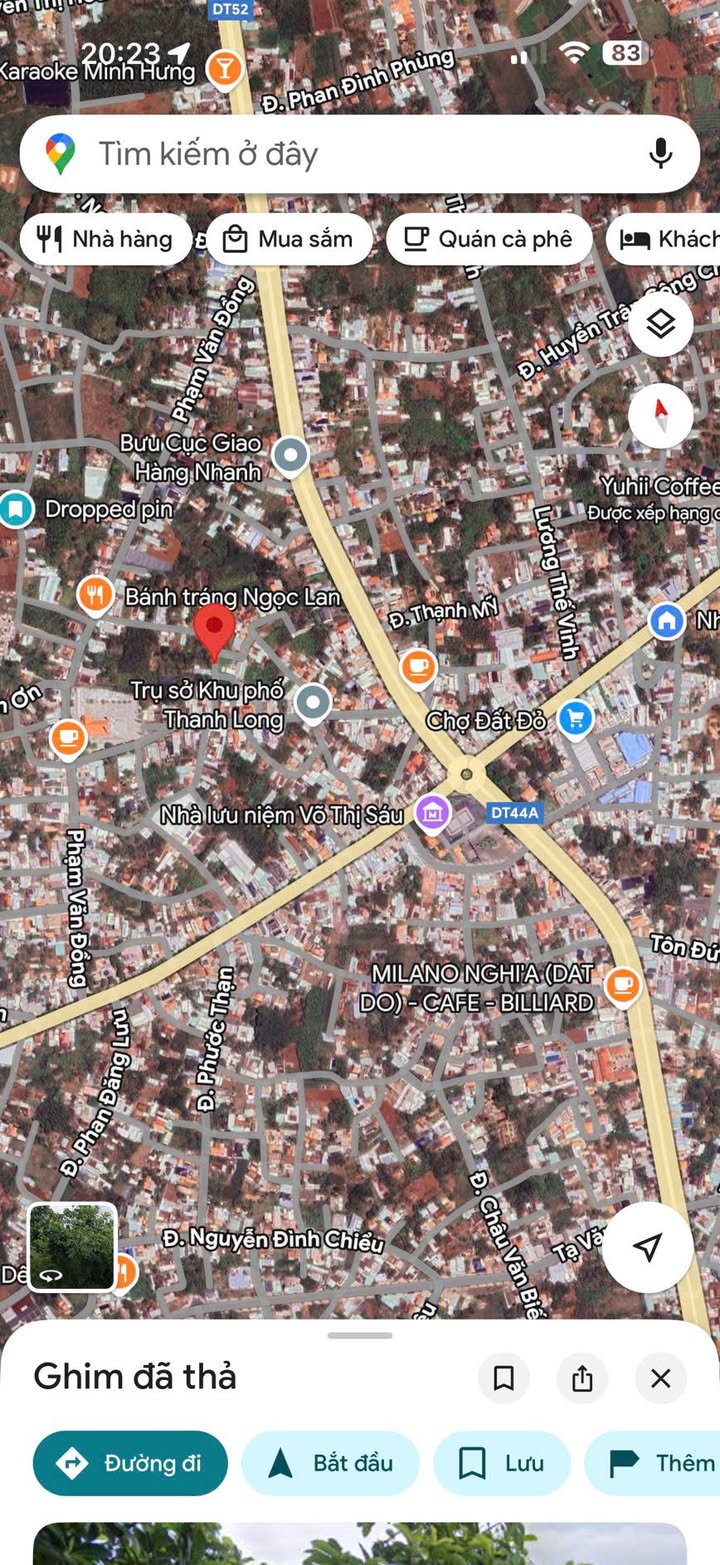Select the 'Nhà hàng' chip
This screenshot has width=720, height=1565.
[x=105, y=239]
